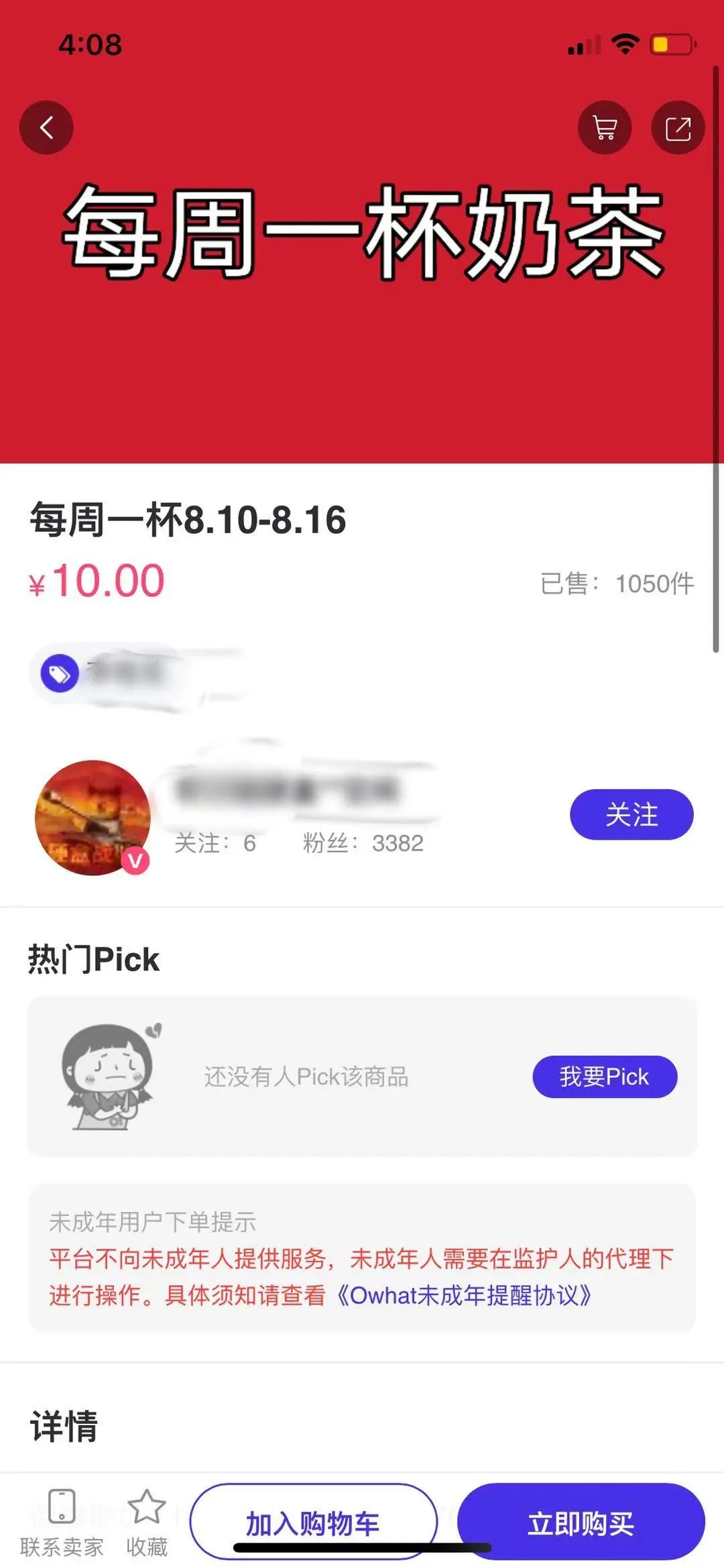Tap the blue tag icon under the price
The width and height of the screenshot is (724, 1568).
coord(60,673)
